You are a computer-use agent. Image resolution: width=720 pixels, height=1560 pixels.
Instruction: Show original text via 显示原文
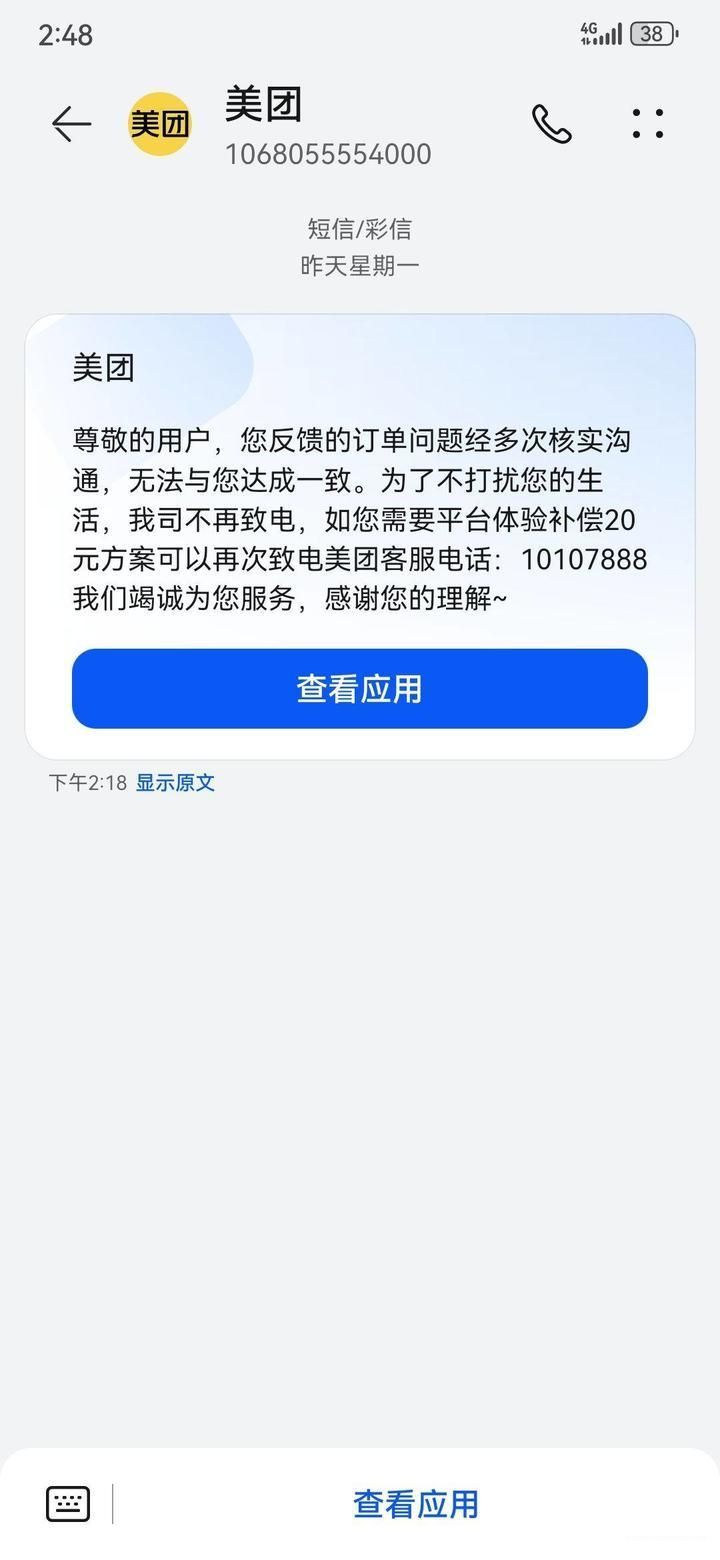pos(176,783)
